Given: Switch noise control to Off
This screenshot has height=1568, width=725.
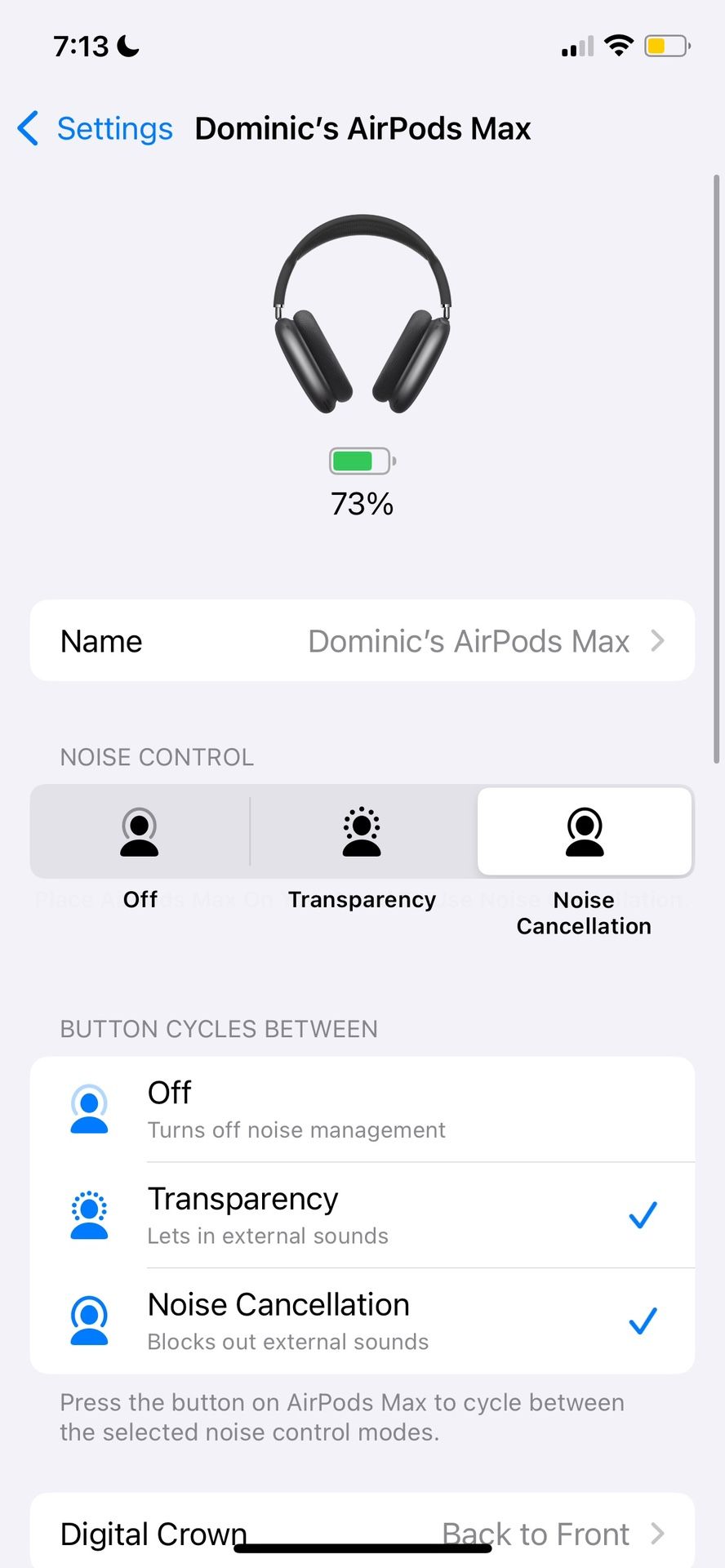Looking at the screenshot, I should point(140,832).
